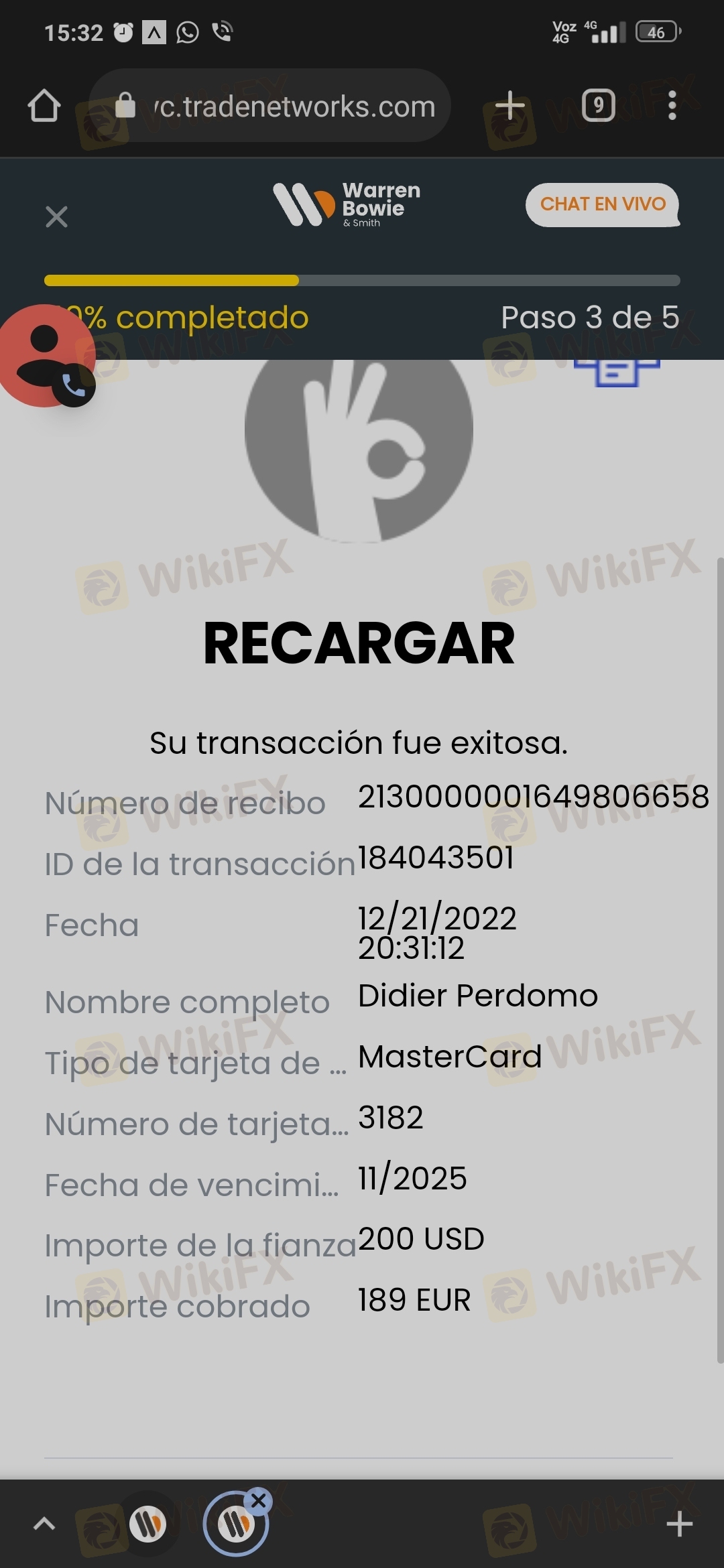
Task: Tap the tradenetworks.com address bar
Action: click(282, 106)
